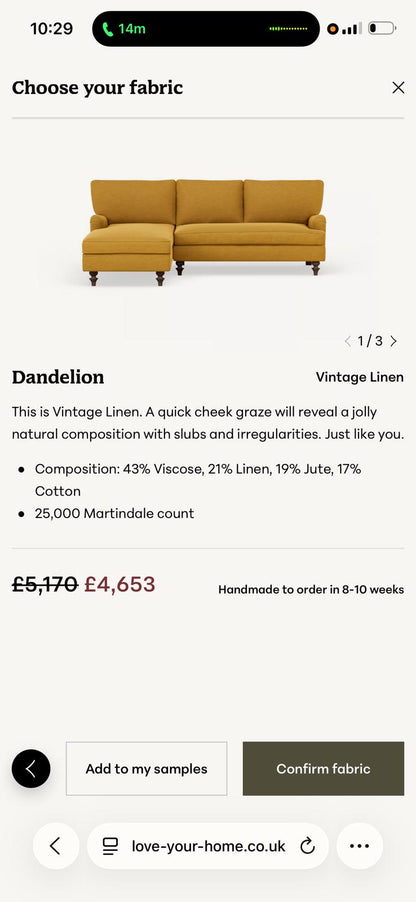Show the previous sofa image
The width and height of the screenshot is (416, 902).
tap(348, 341)
